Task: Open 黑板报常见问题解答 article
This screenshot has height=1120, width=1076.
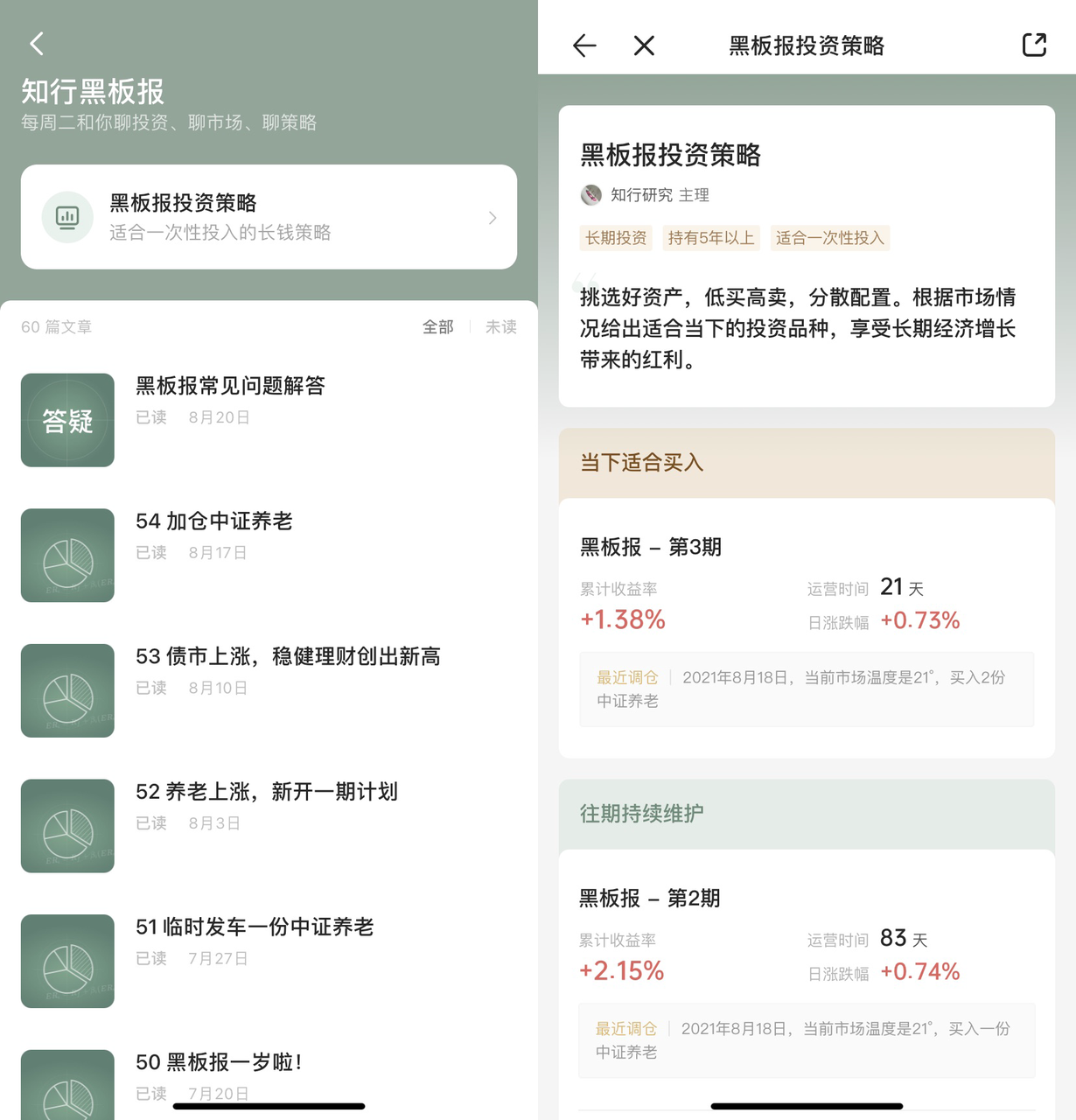Action: 230,386
